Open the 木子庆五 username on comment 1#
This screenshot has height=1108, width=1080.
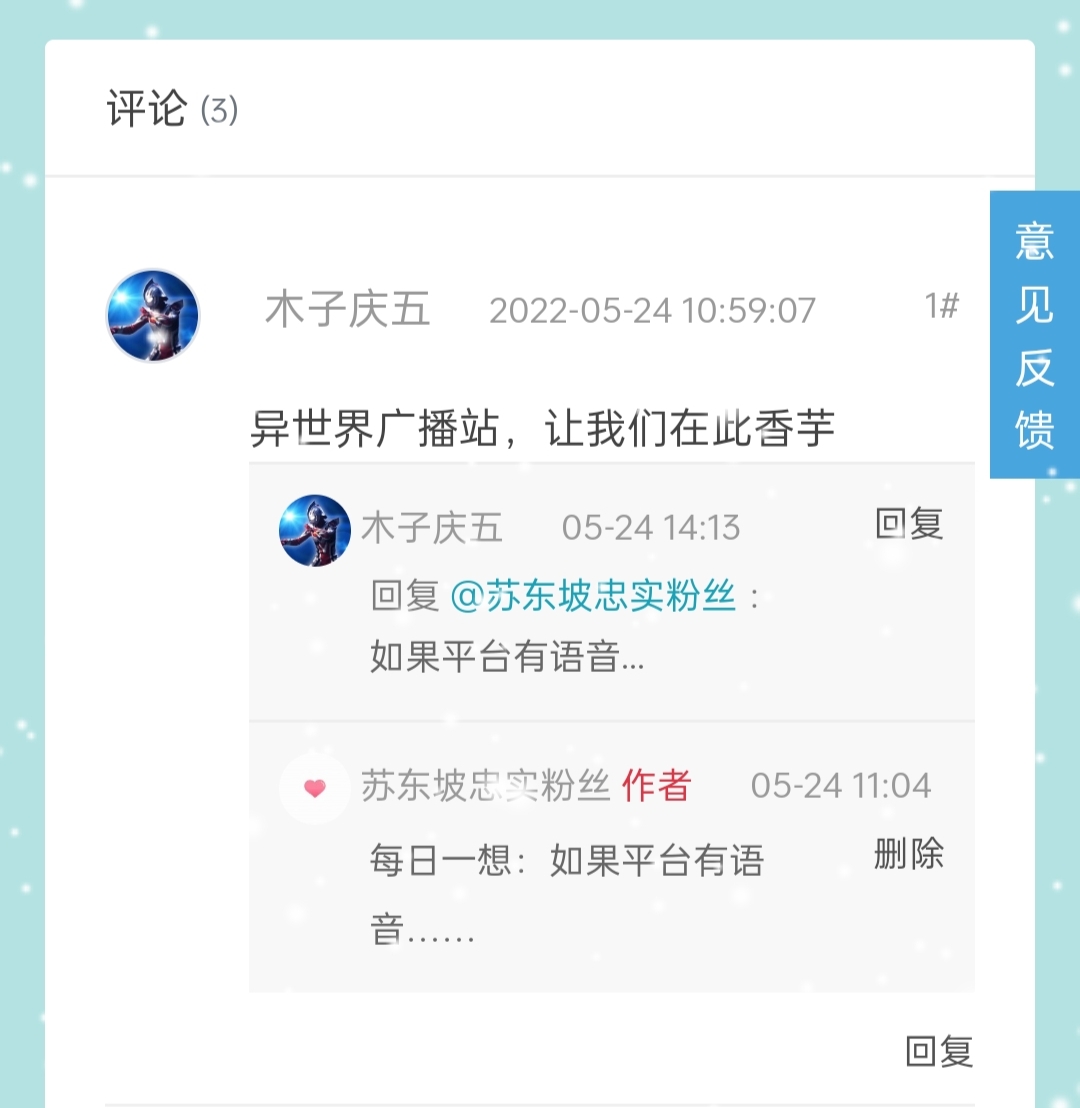tap(347, 310)
